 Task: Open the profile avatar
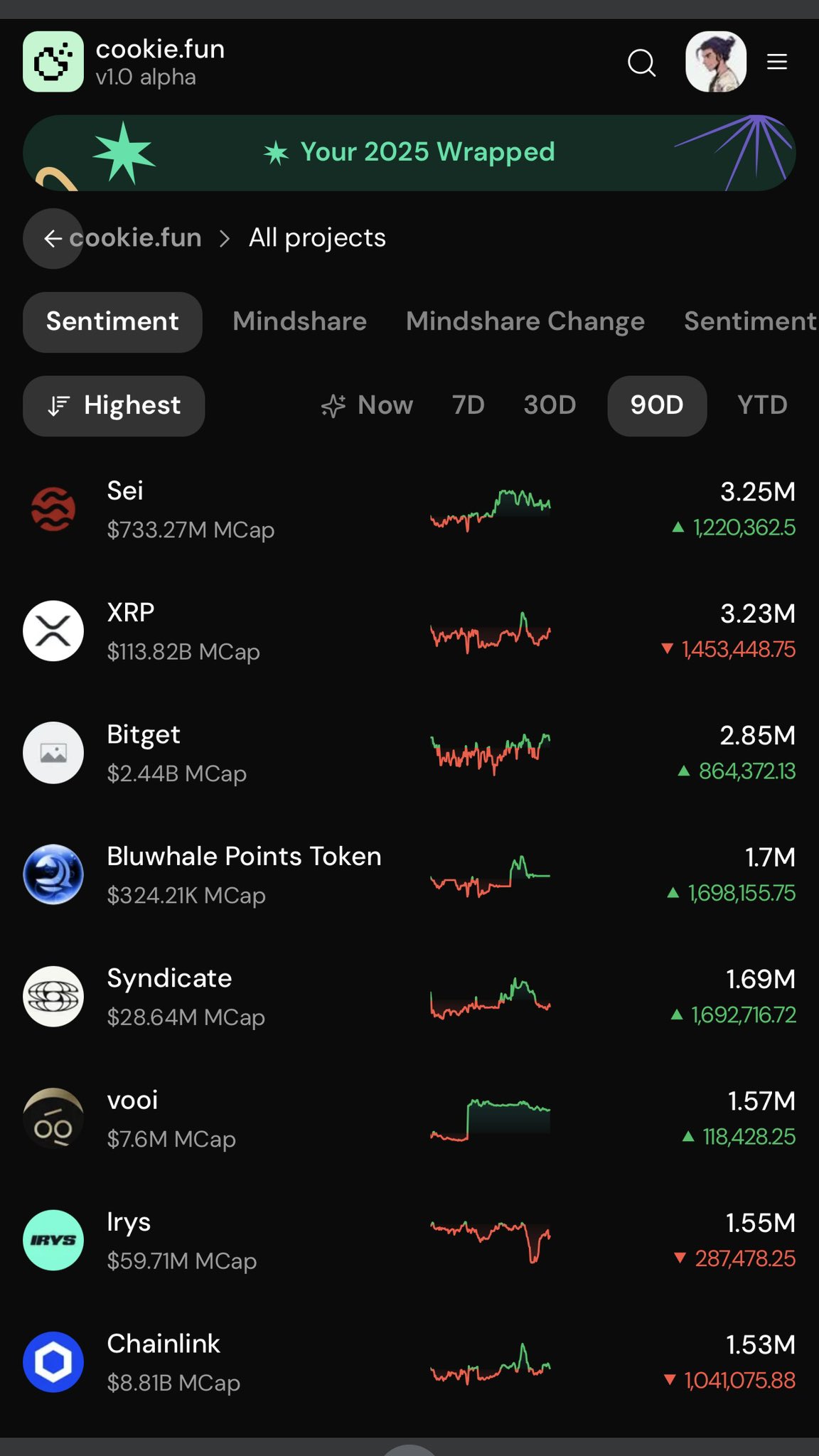coord(715,62)
